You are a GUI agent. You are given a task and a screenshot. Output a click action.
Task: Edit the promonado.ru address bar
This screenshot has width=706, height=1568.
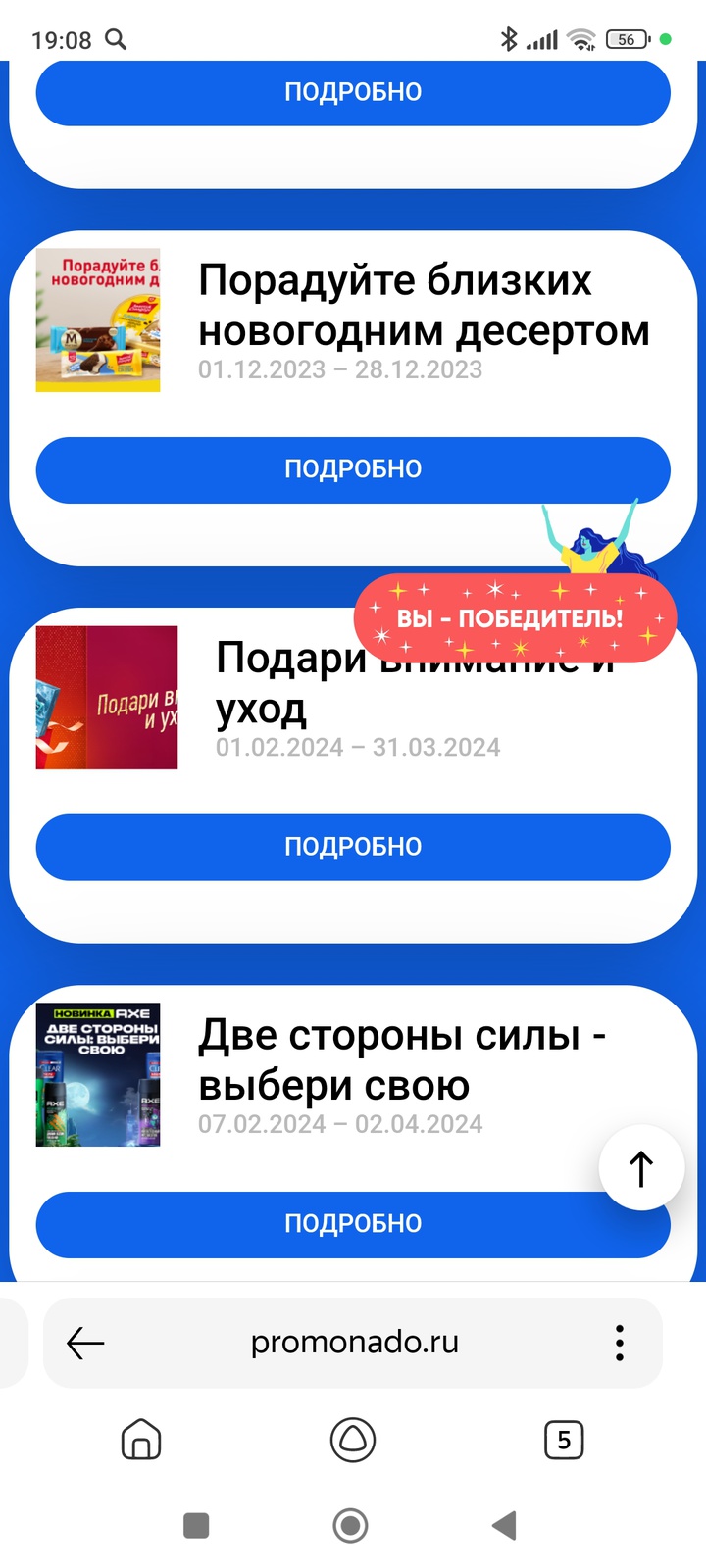click(354, 1343)
